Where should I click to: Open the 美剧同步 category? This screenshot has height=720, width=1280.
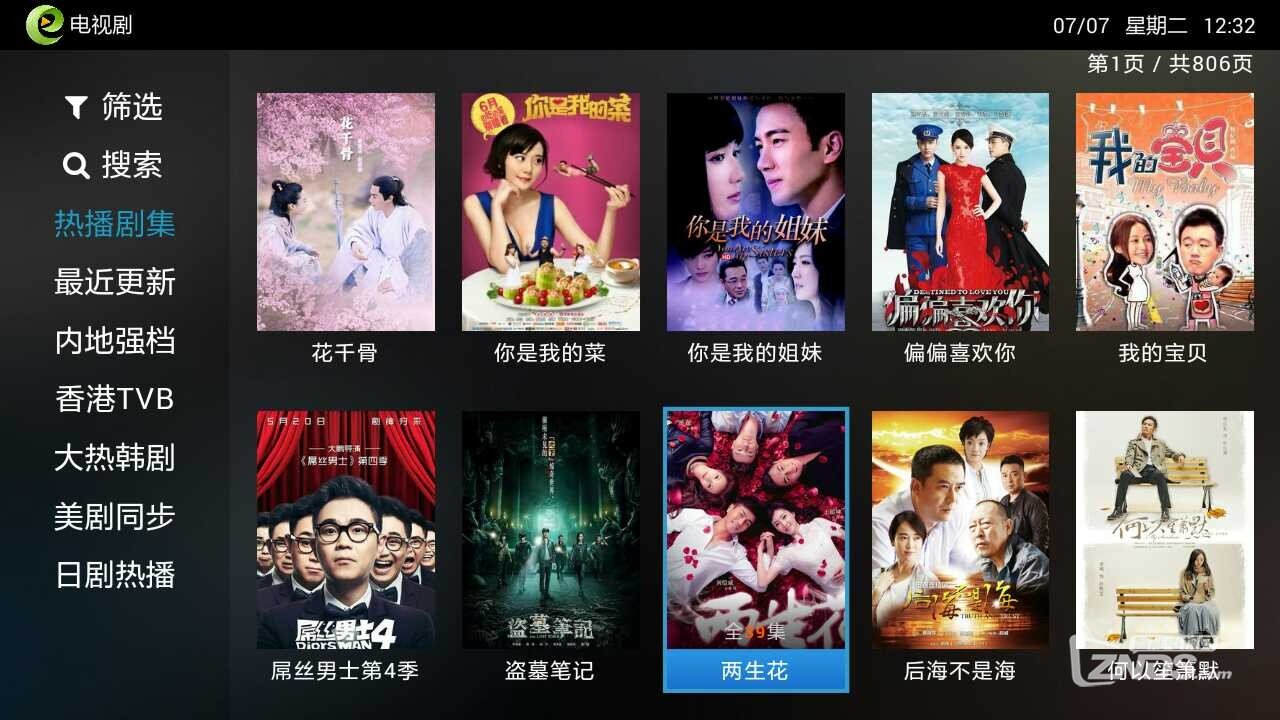pos(114,516)
